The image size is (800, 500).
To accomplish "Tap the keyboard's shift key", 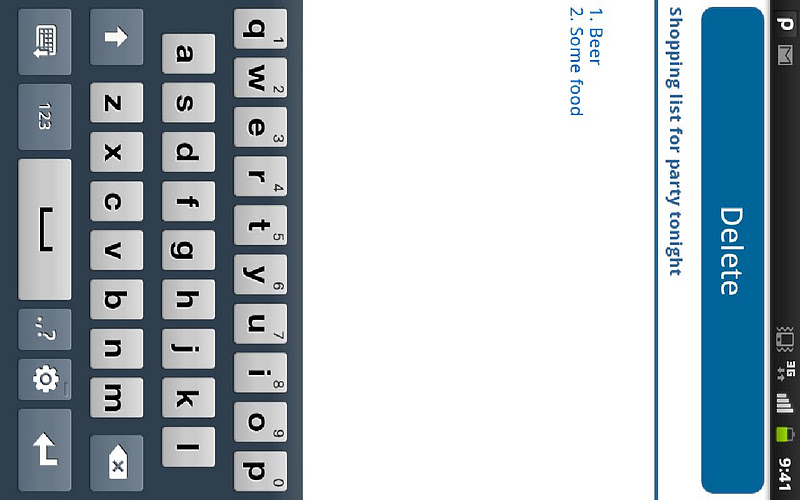I will click(116, 37).
